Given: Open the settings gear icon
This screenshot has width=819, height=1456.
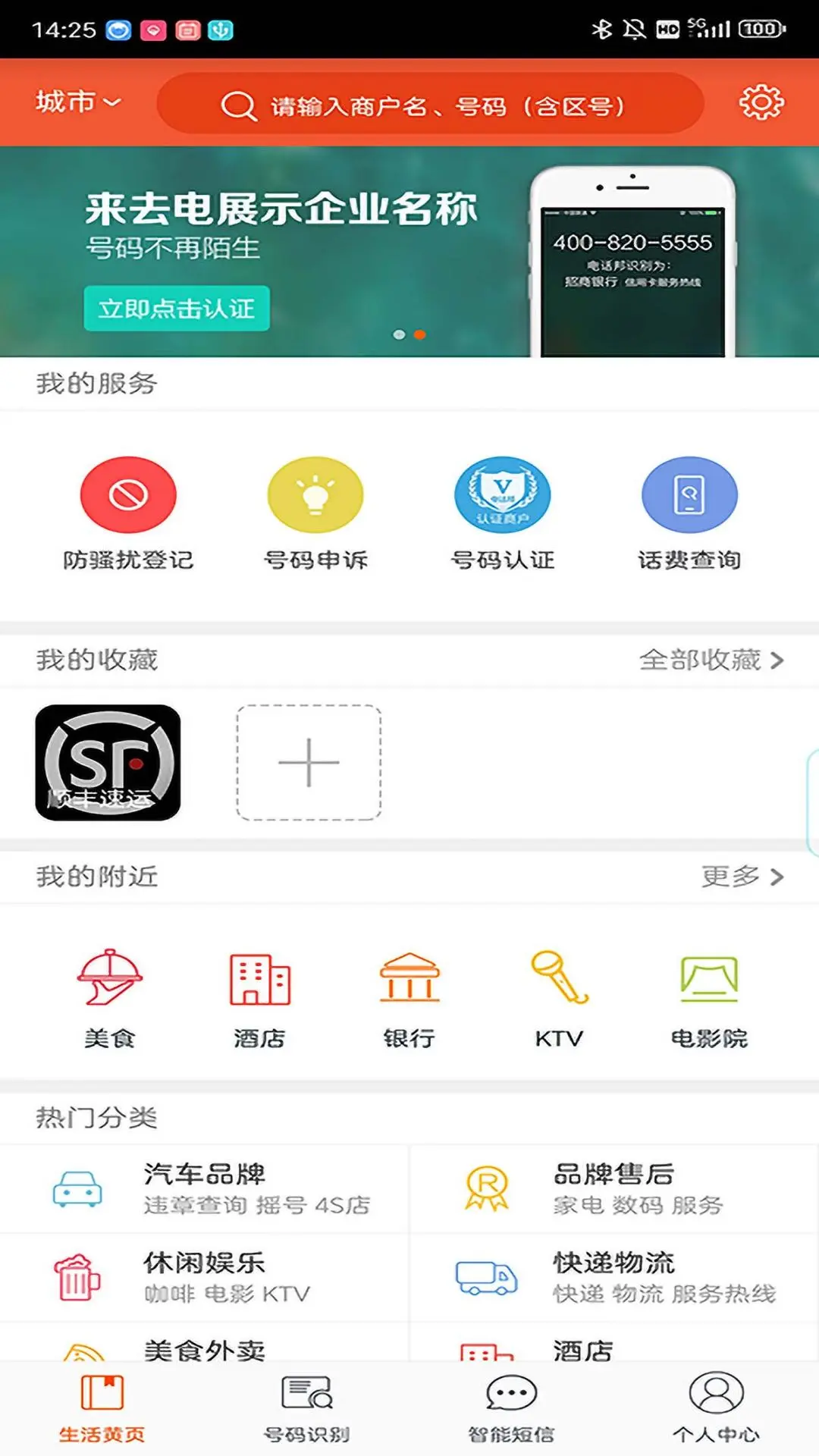Looking at the screenshot, I should [761, 102].
